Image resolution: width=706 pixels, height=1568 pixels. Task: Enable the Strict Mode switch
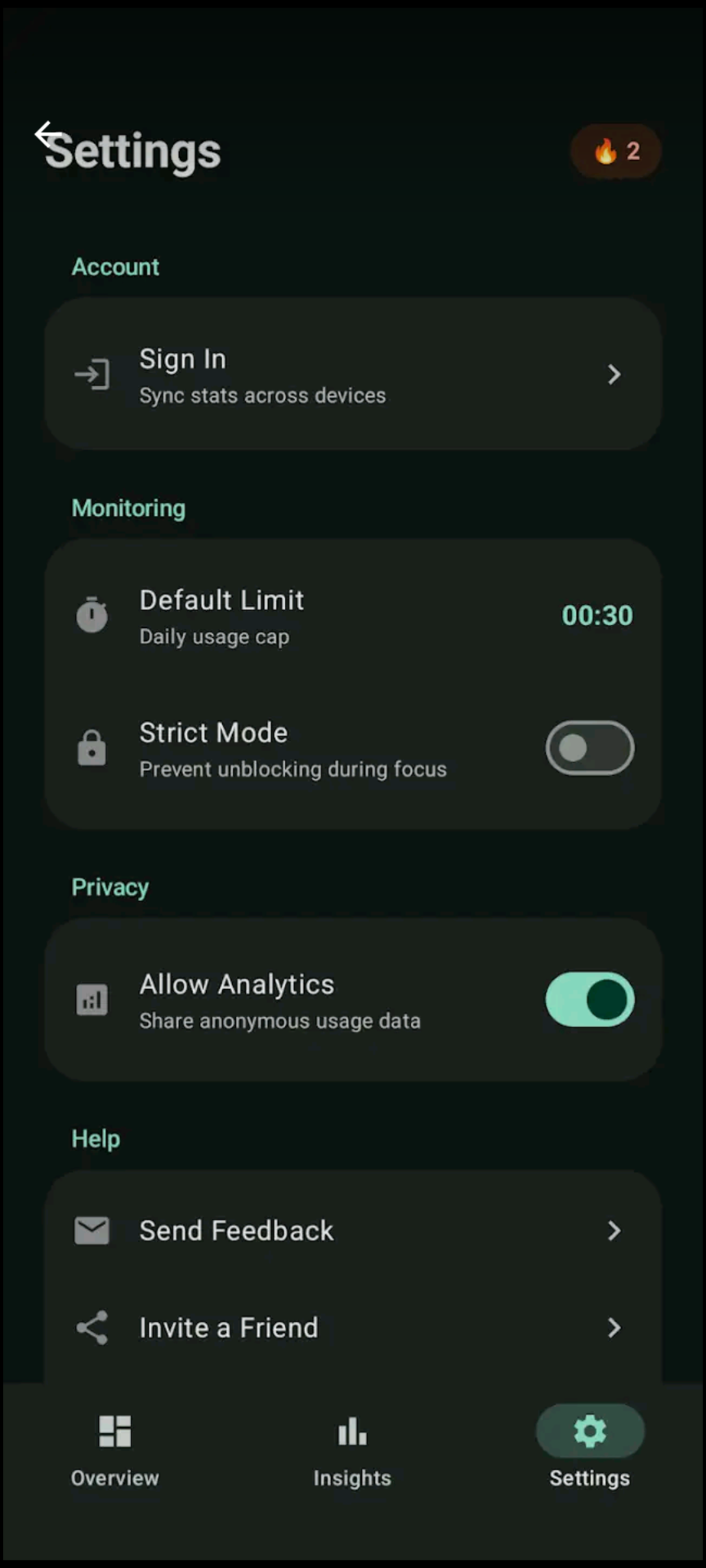tap(589, 747)
